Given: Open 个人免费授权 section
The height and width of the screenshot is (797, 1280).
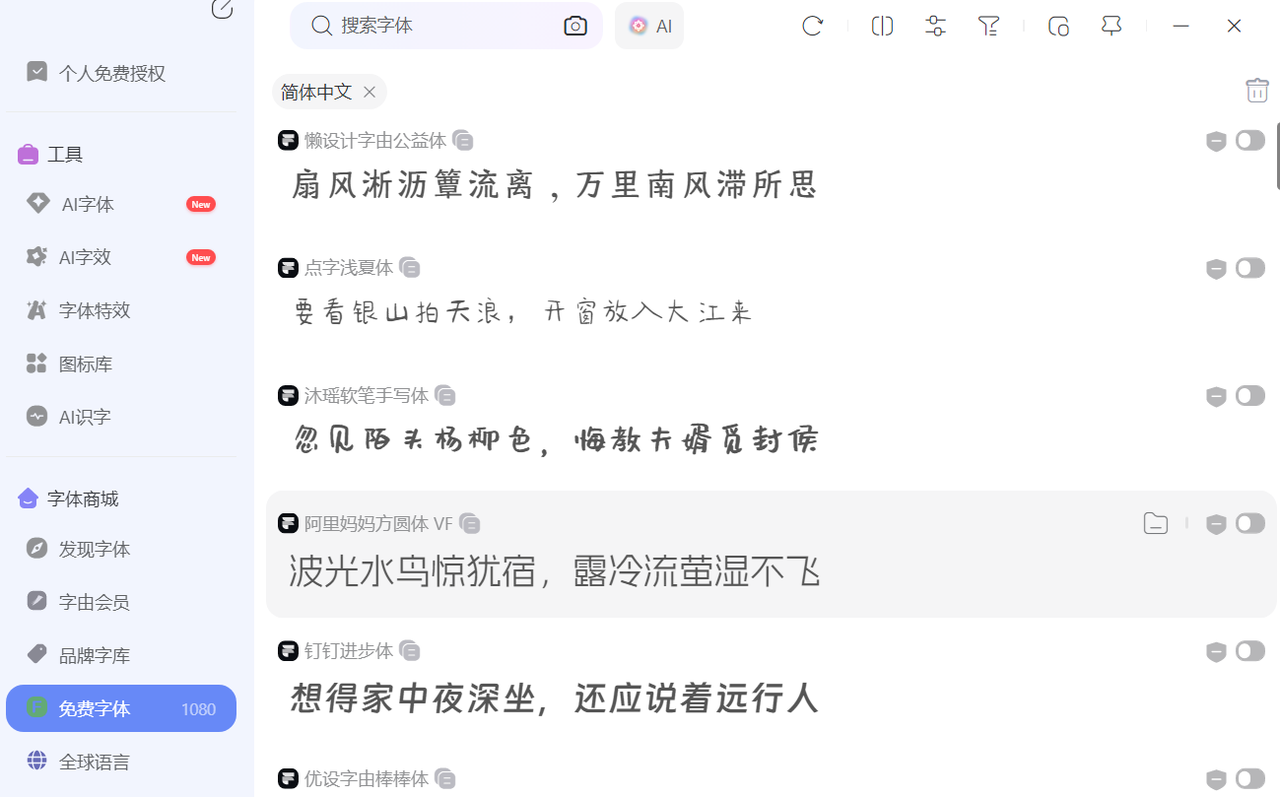Looking at the screenshot, I should pos(111,73).
